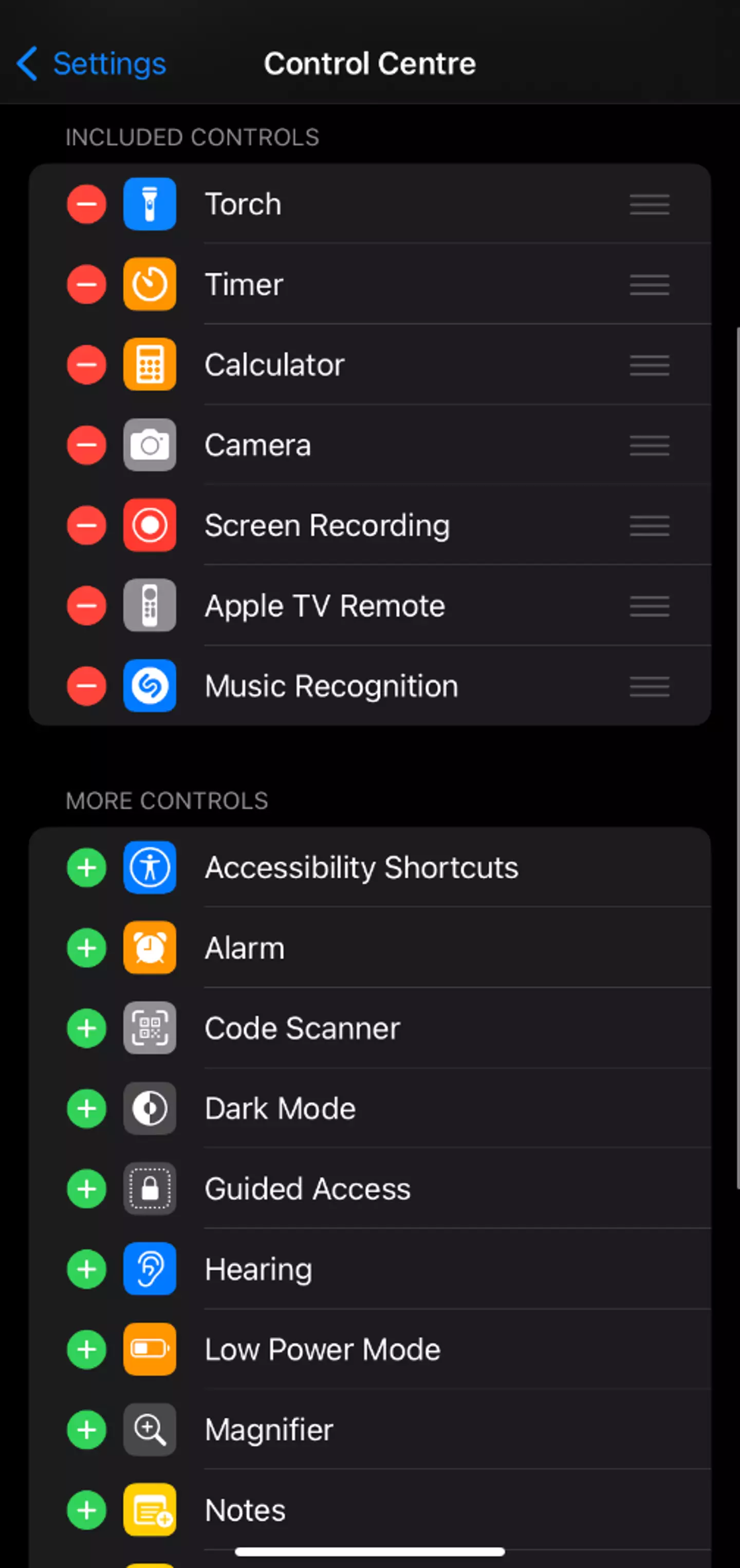
Task: Add Alarm to Control Centre
Action: click(x=86, y=948)
